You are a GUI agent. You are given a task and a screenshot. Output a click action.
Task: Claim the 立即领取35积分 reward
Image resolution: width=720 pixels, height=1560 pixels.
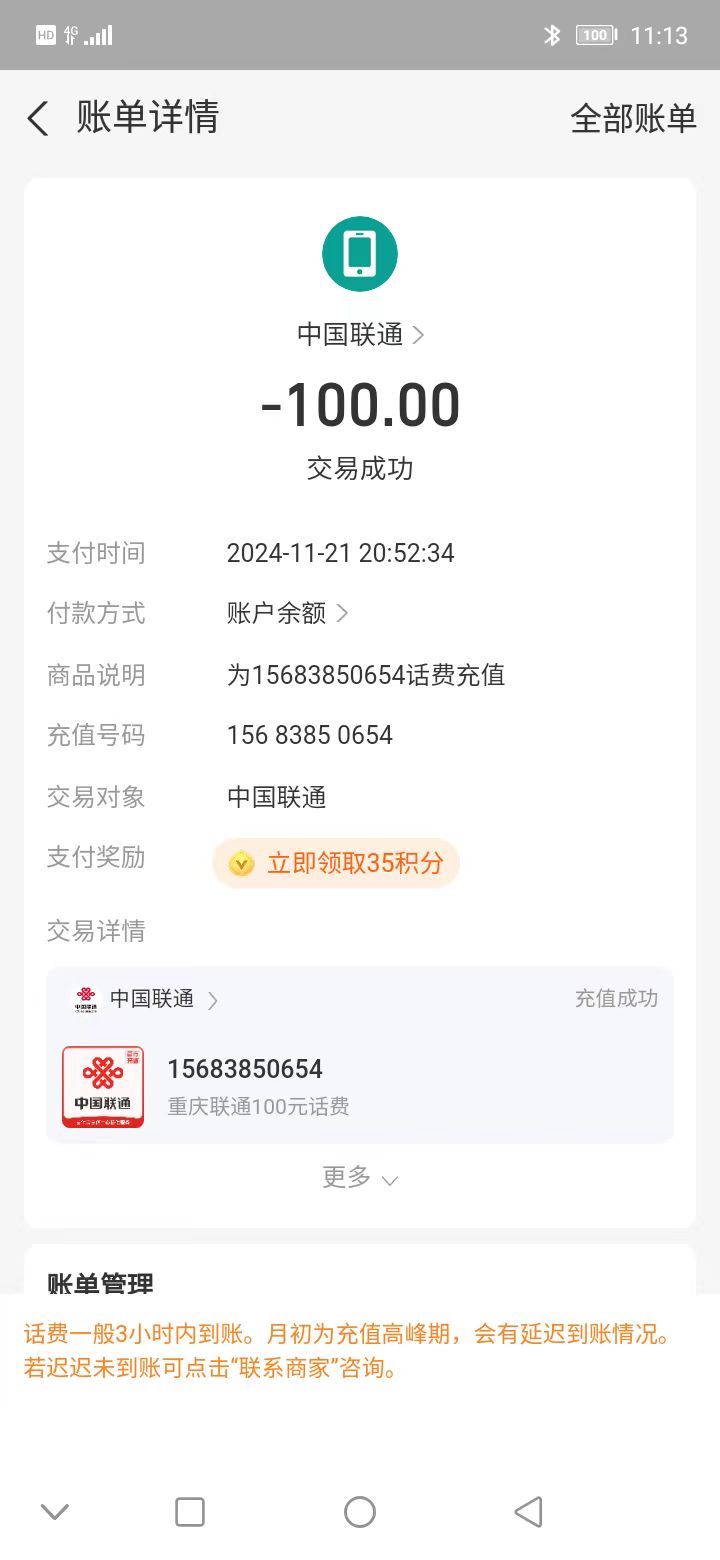coord(337,863)
